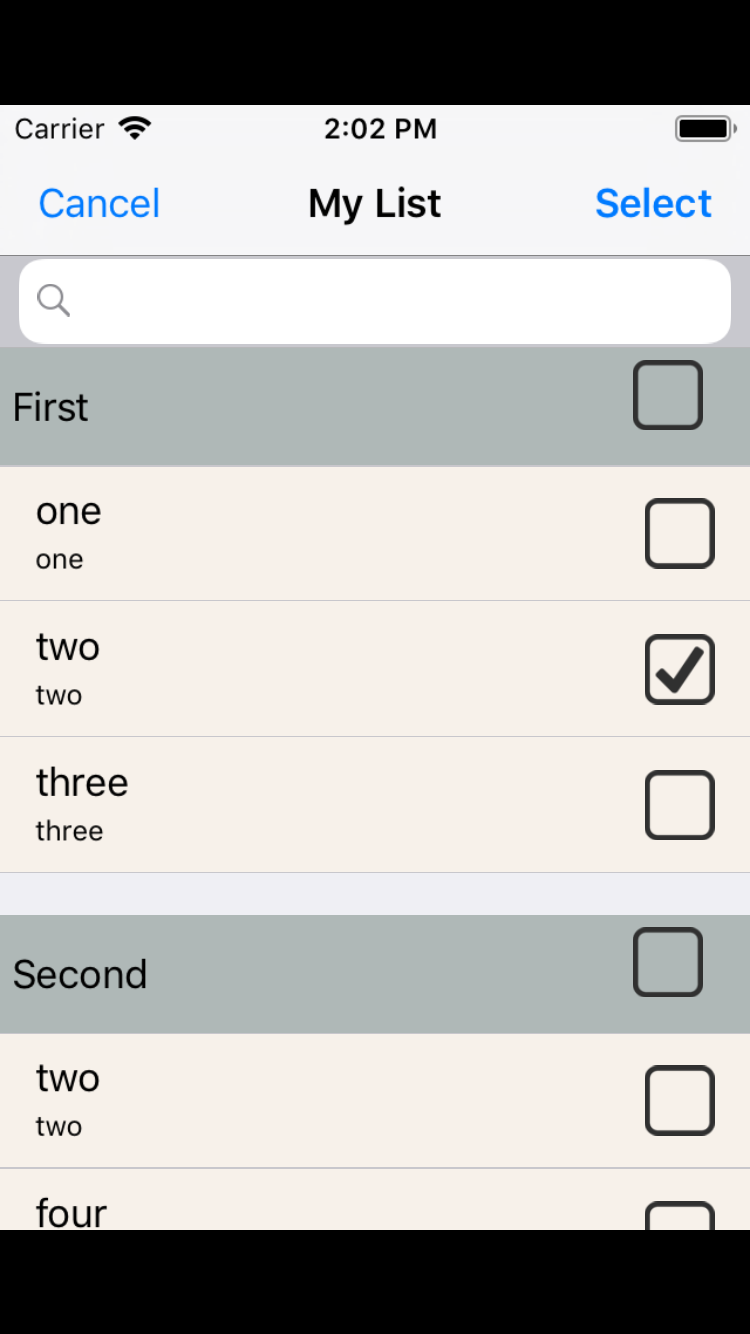The image size is (750, 1334).
Task: Tap the Cancel button
Action: click(x=99, y=203)
